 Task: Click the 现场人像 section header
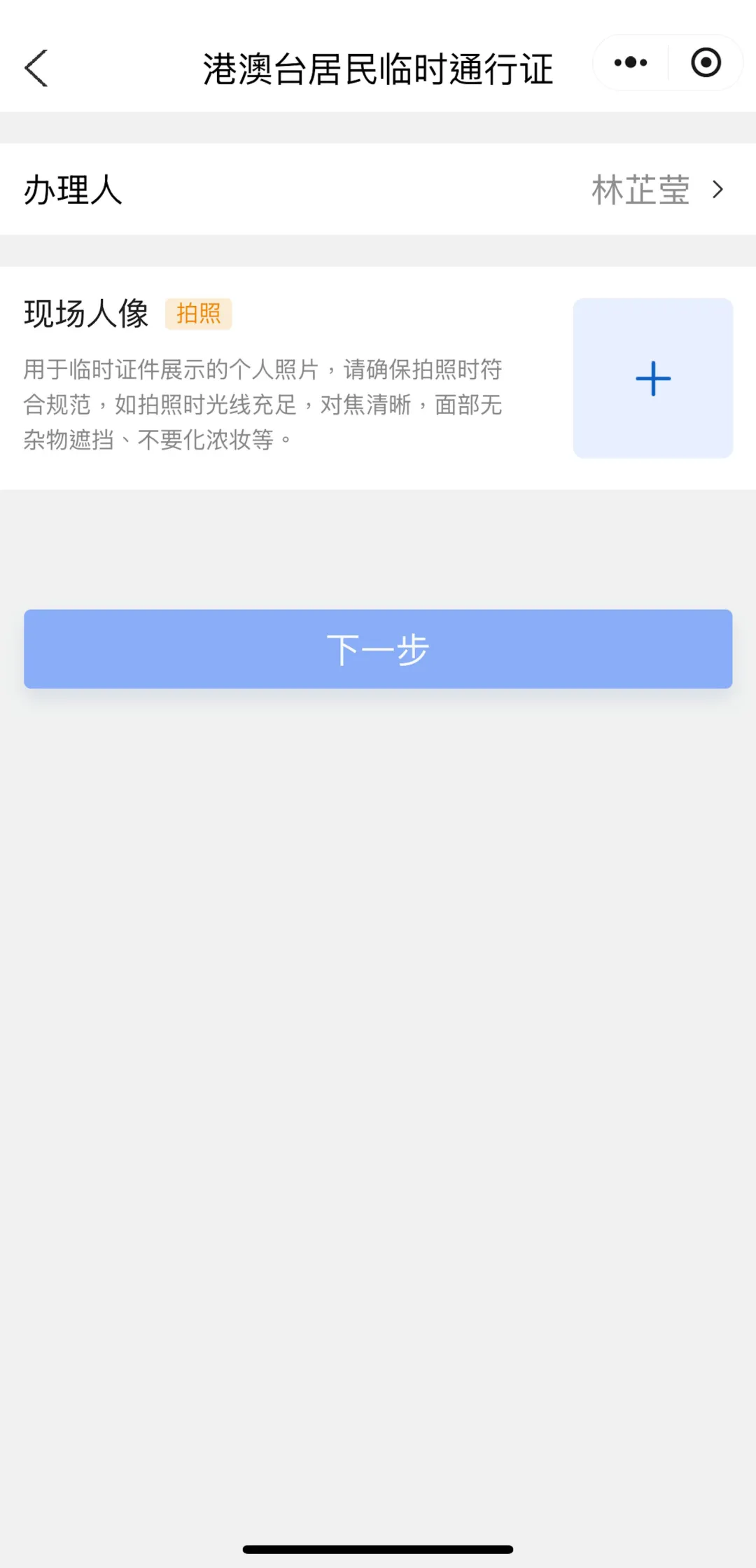pyautogui.click(x=85, y=314)
